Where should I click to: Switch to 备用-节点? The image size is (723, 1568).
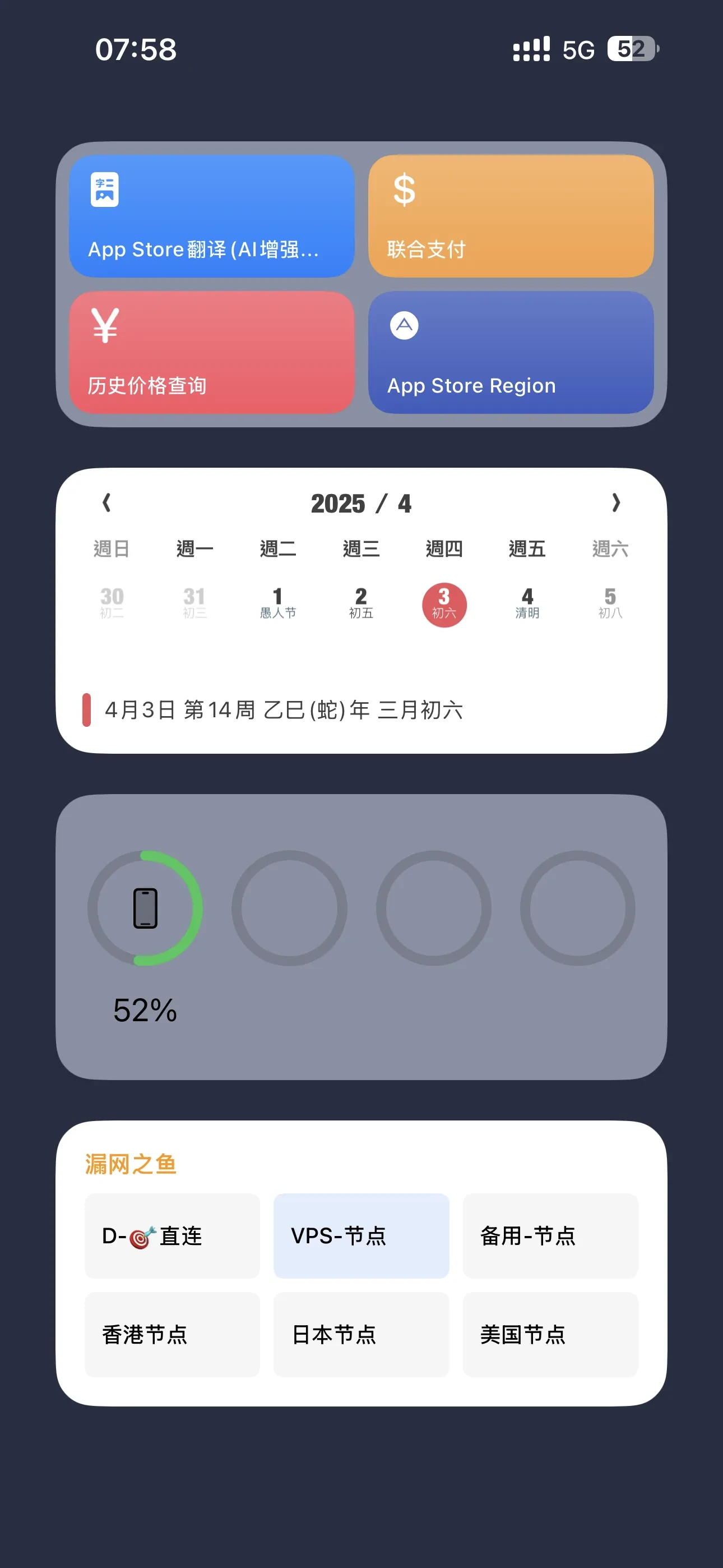point(550,1235)
